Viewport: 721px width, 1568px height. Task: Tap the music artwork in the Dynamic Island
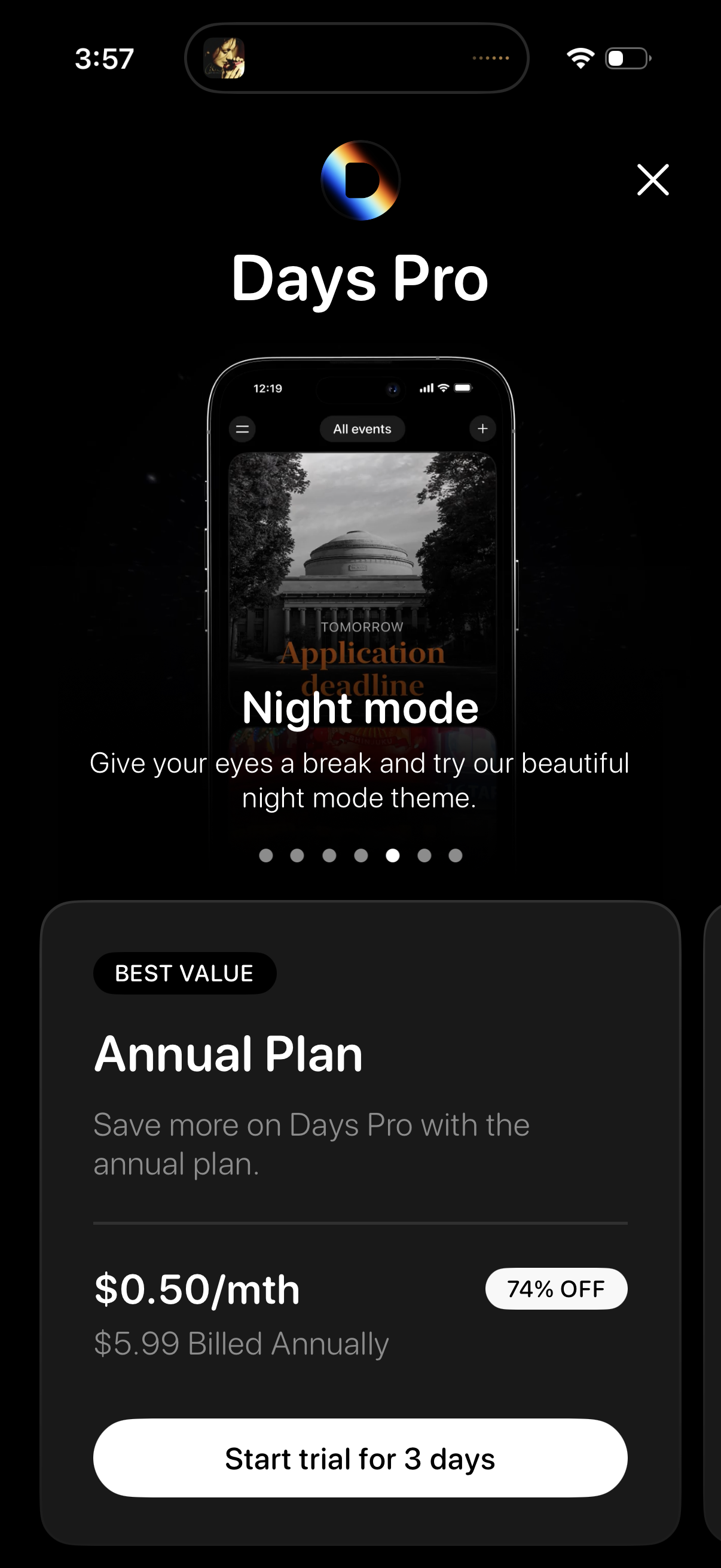(227, 58)
